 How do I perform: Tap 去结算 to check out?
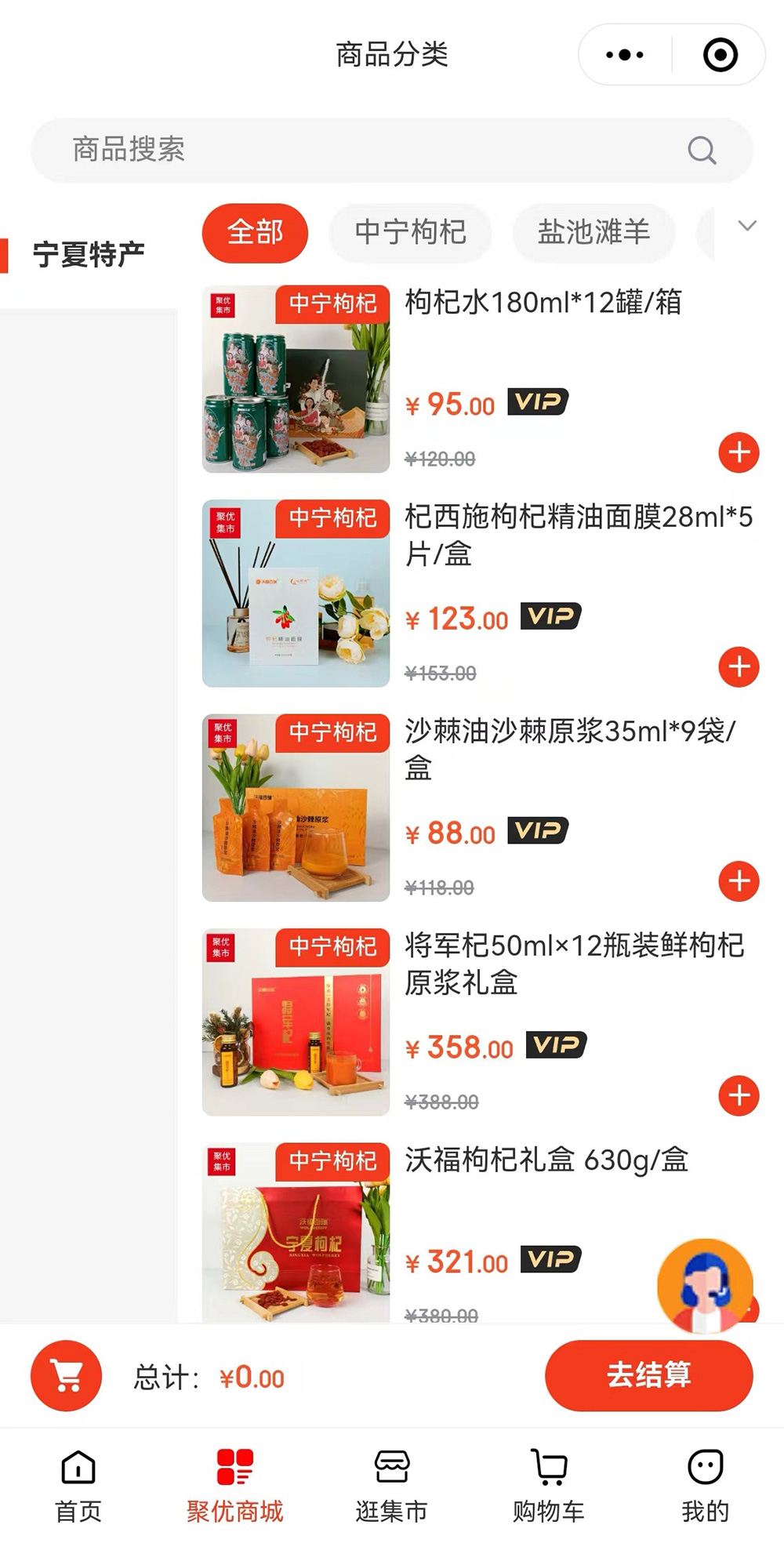tap(648, 1375)
